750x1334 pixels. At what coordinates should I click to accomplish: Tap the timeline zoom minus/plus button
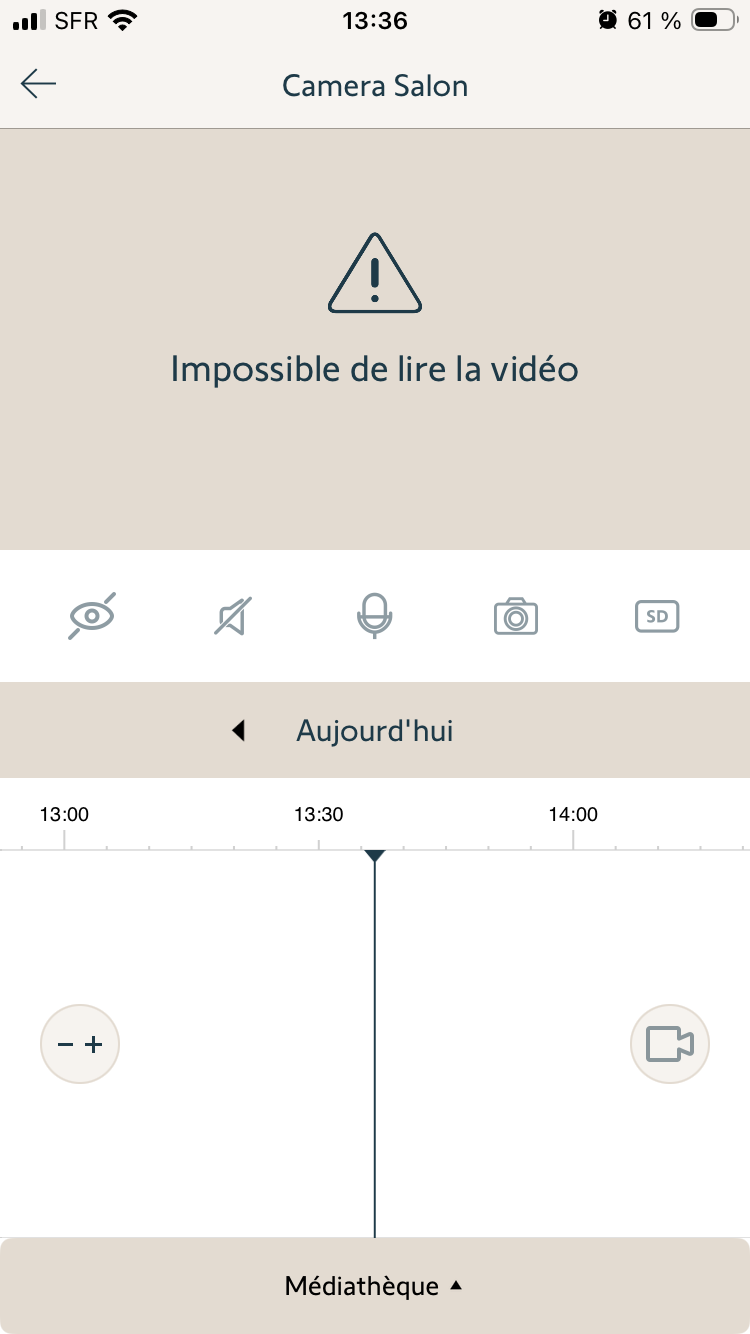tap(80, 1044)
